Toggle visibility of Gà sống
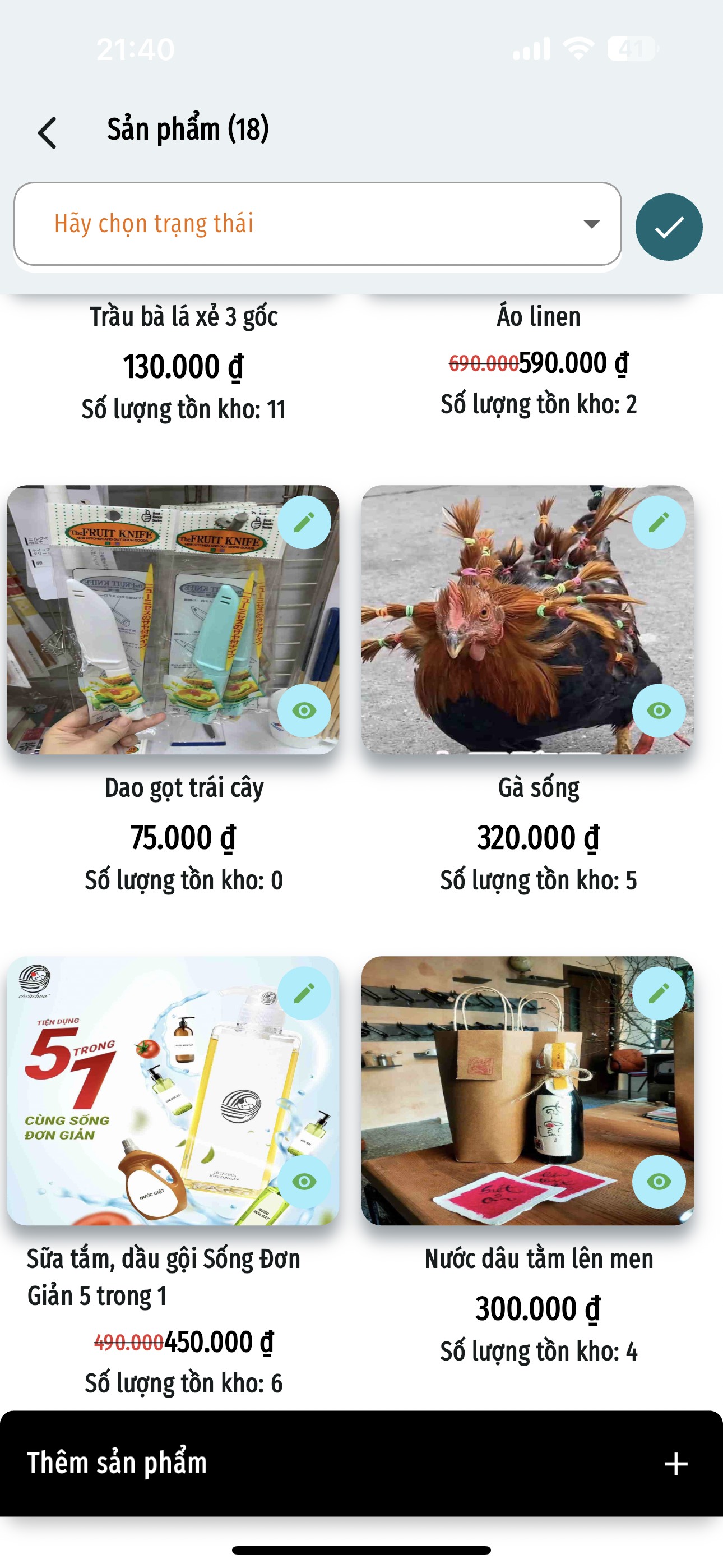The width and height of the screenshot is (723, 1568). (x=659, y=711)
